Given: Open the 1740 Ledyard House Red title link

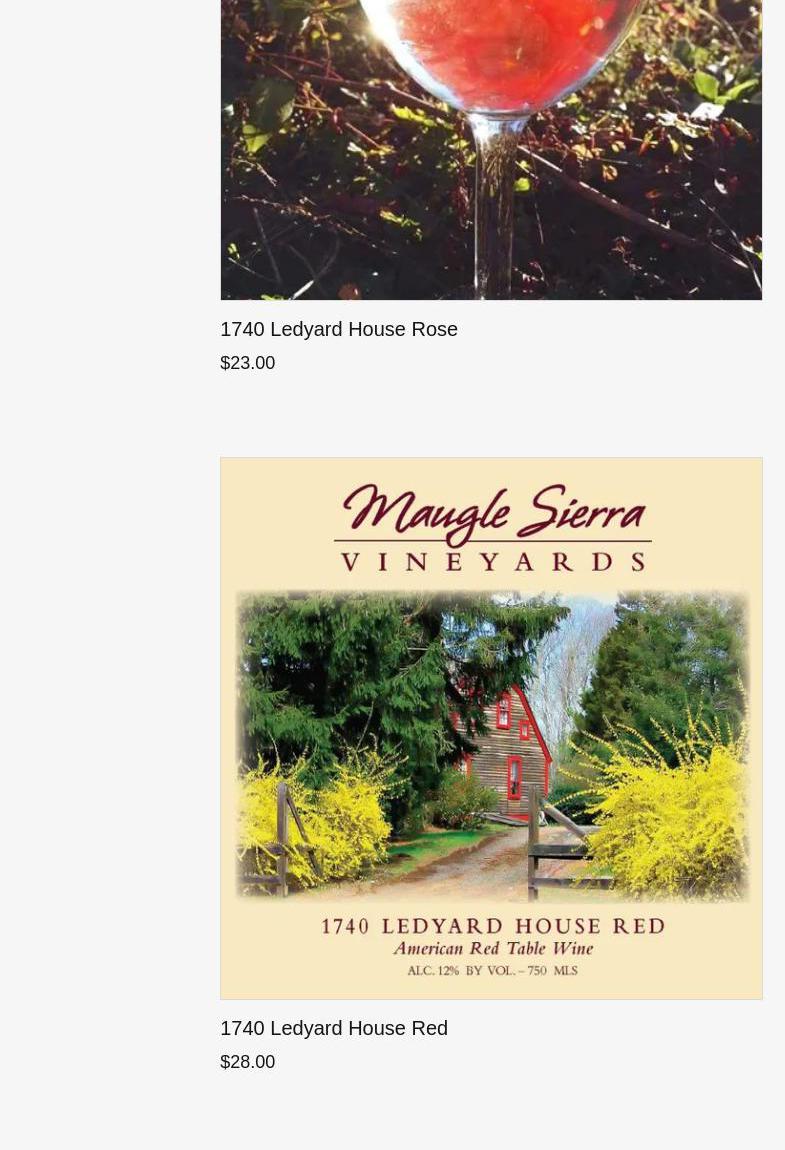Looking at the screenshot, I should pos(334,1028).
